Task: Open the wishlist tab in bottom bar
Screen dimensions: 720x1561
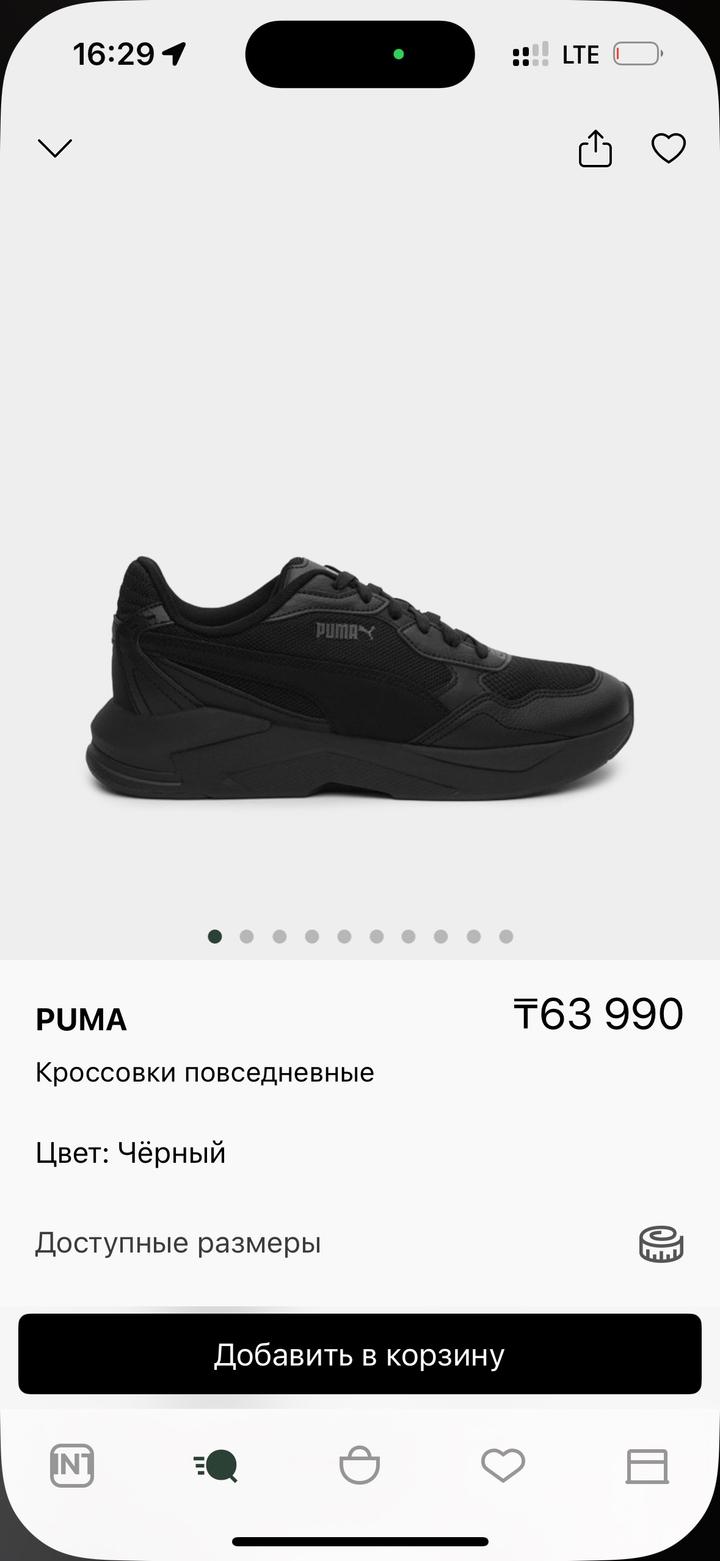Action: point(503,1466)
